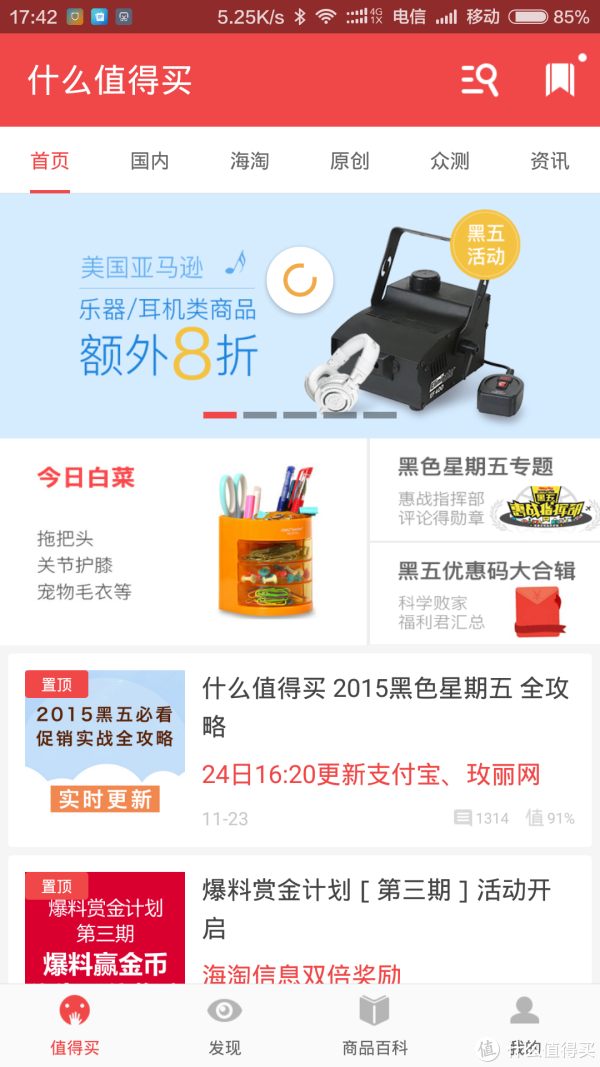Open the 黑五优惠码大合辑 card

click(485, 594)
